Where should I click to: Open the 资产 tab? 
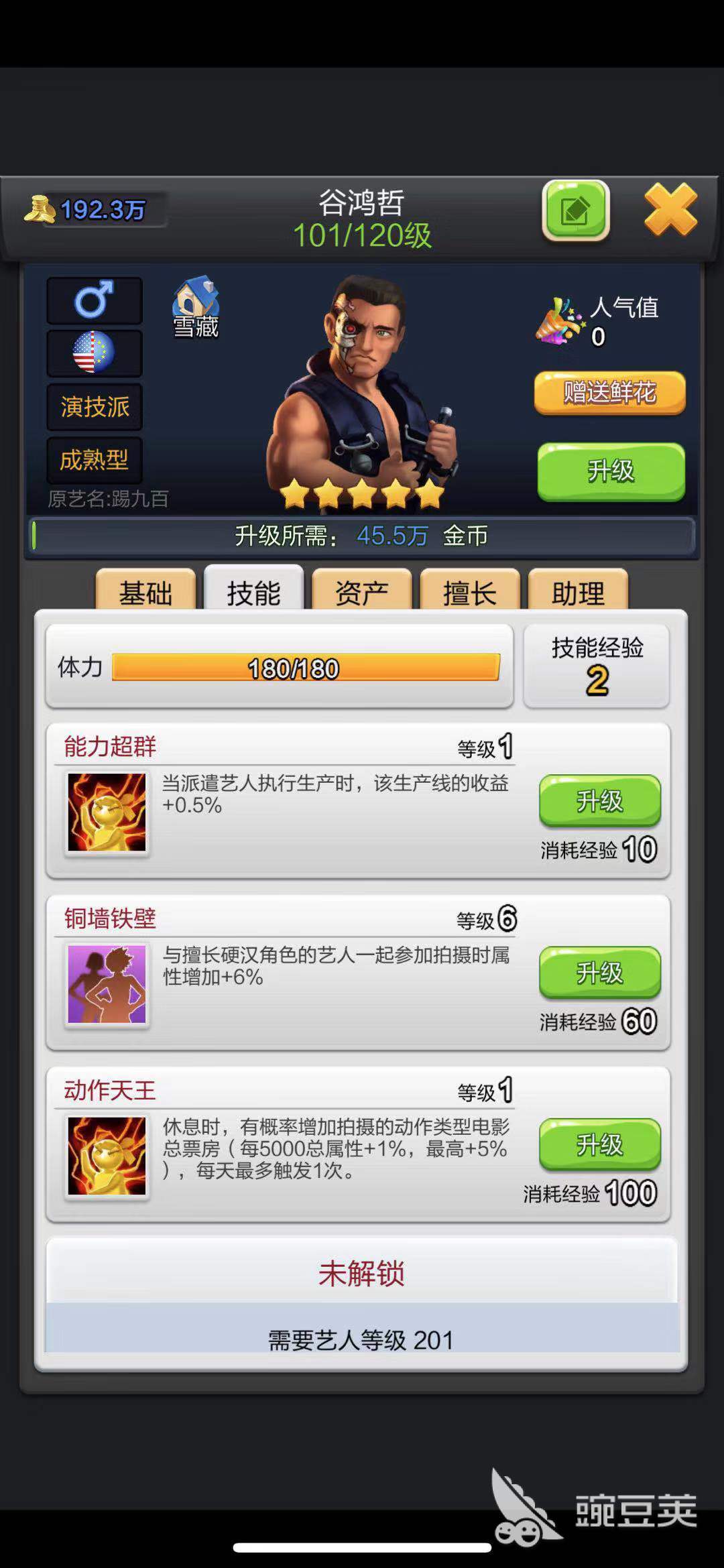pyautogui.click(x=361, y=590)
